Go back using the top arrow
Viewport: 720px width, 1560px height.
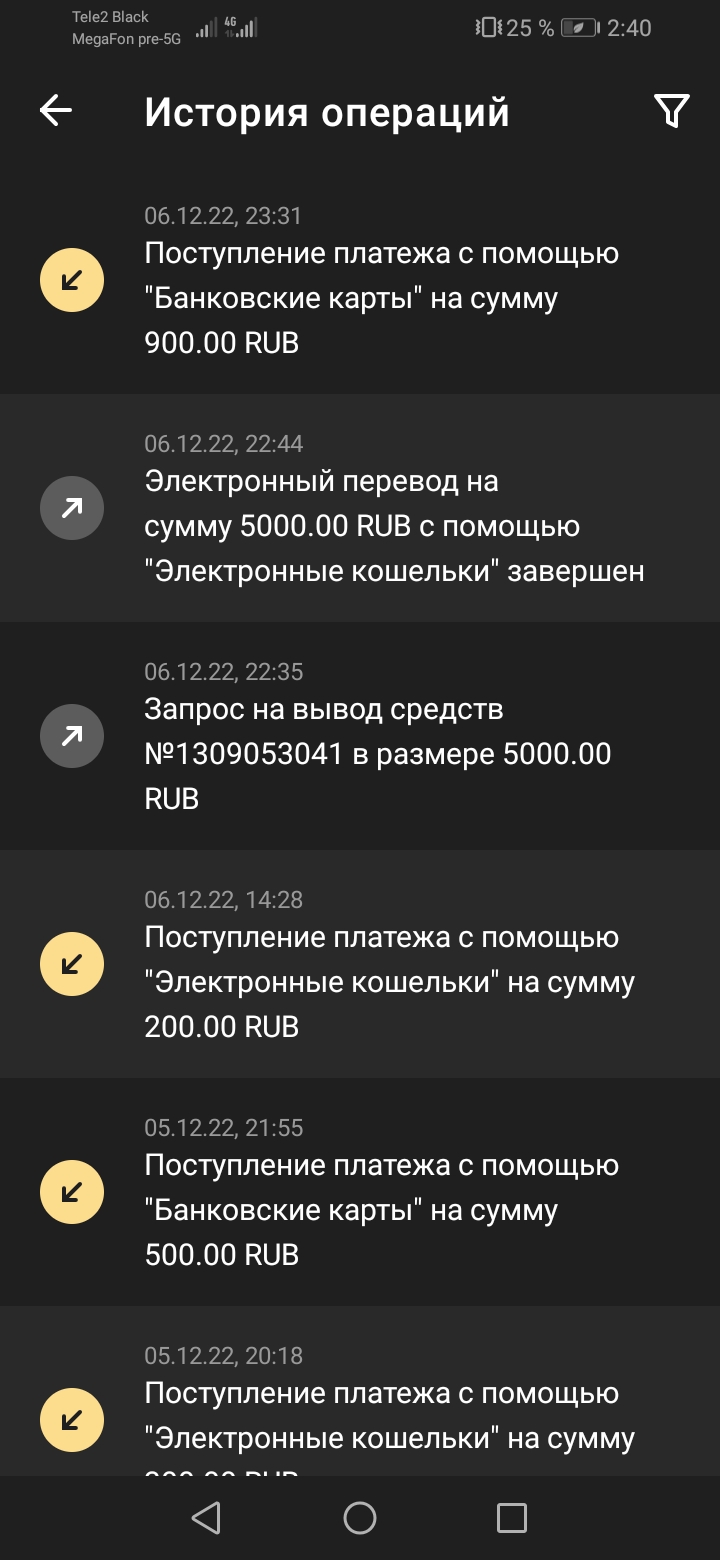56,111
